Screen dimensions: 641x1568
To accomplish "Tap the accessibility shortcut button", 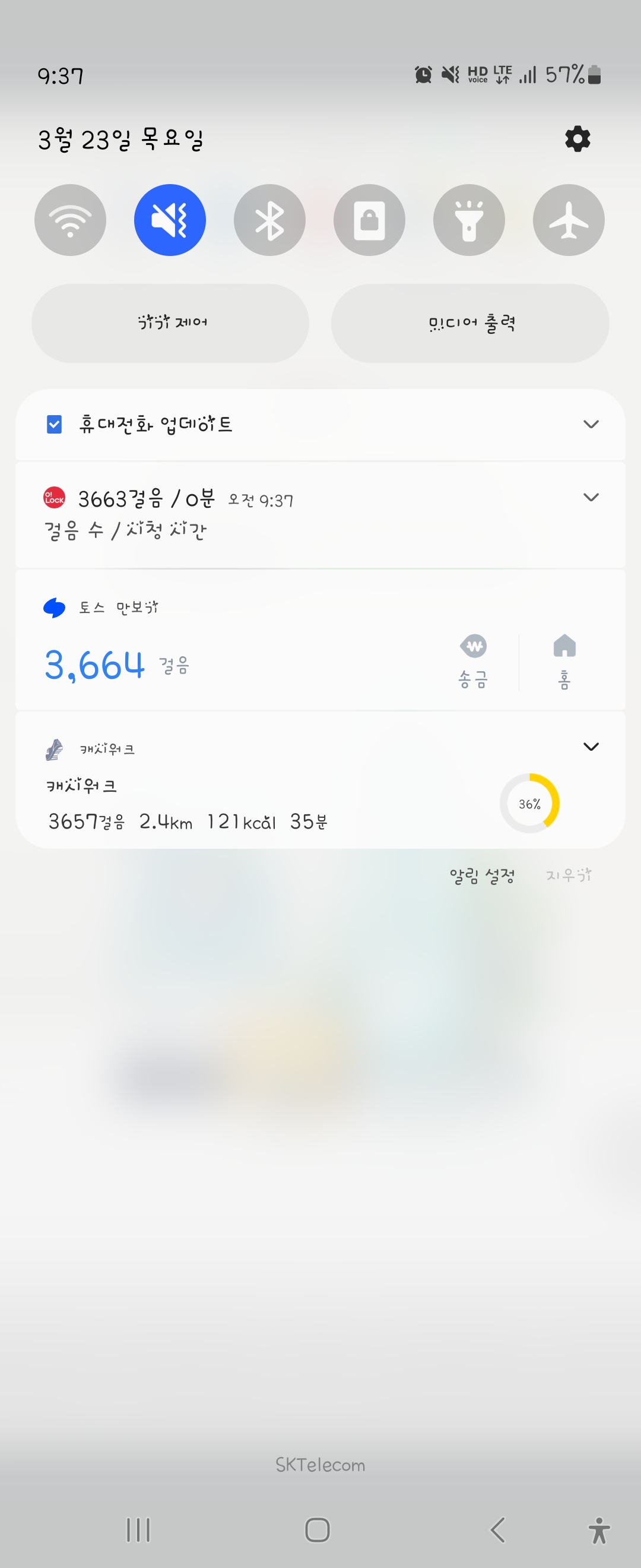I will [598, 1529].
